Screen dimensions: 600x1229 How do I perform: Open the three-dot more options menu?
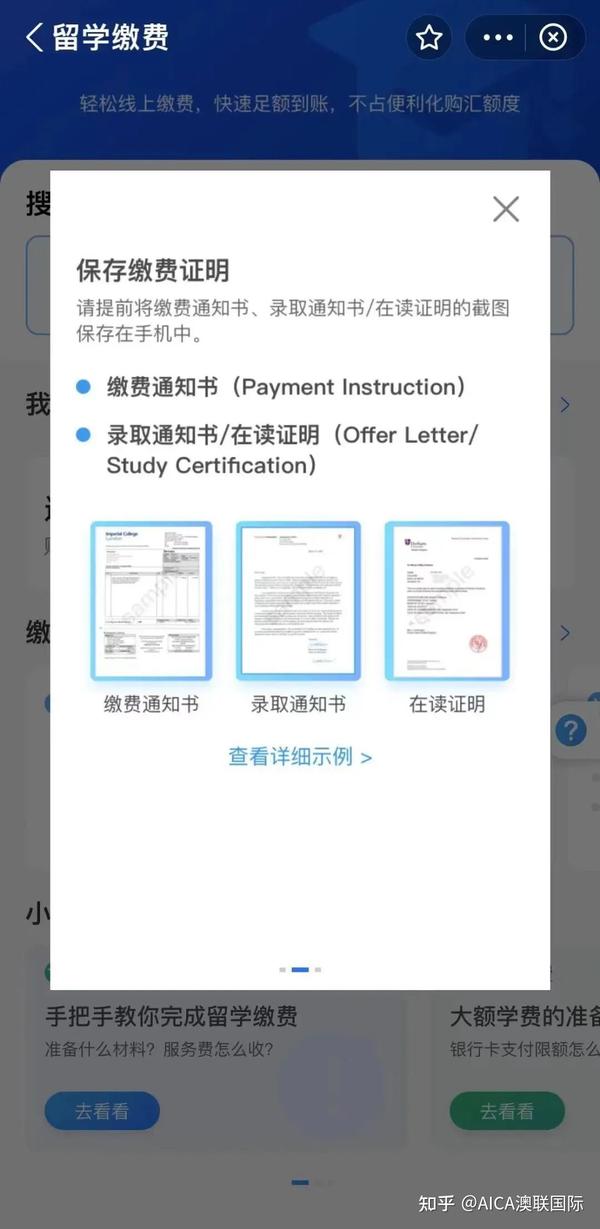(x=497, y=38)
